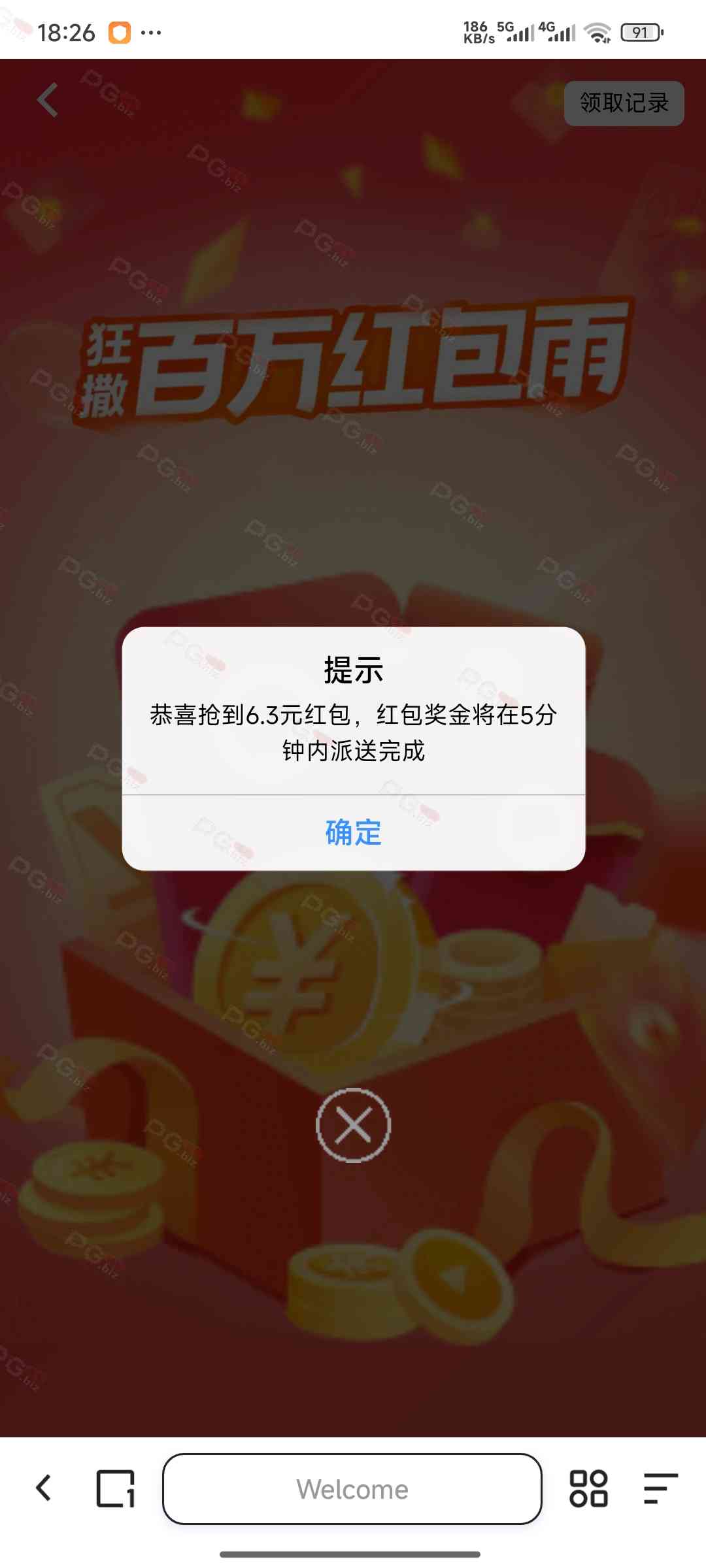Tap the Welcome address bar
The image size is (706, 1568).
(x=352, y=1489)
